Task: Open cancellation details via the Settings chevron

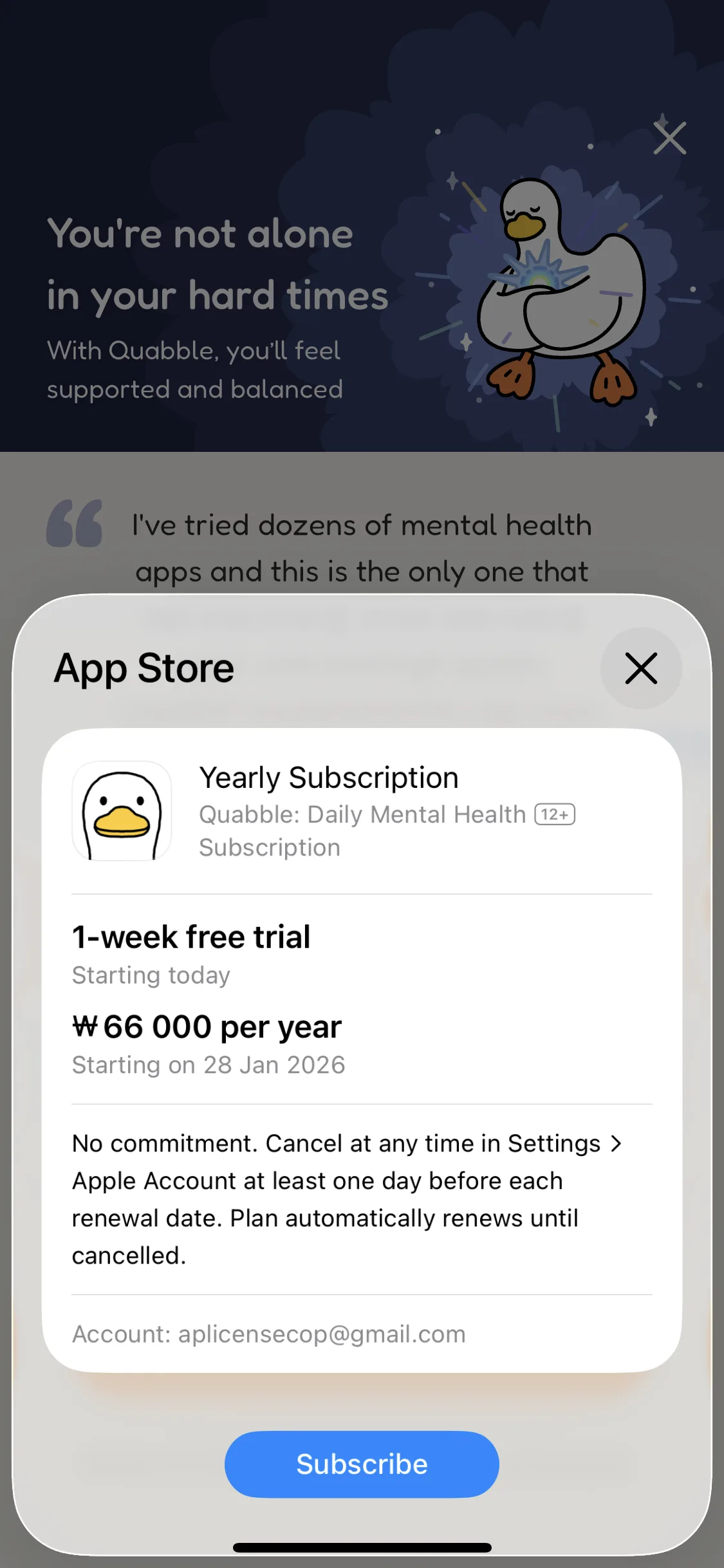Action: [x=616, y=1144]
